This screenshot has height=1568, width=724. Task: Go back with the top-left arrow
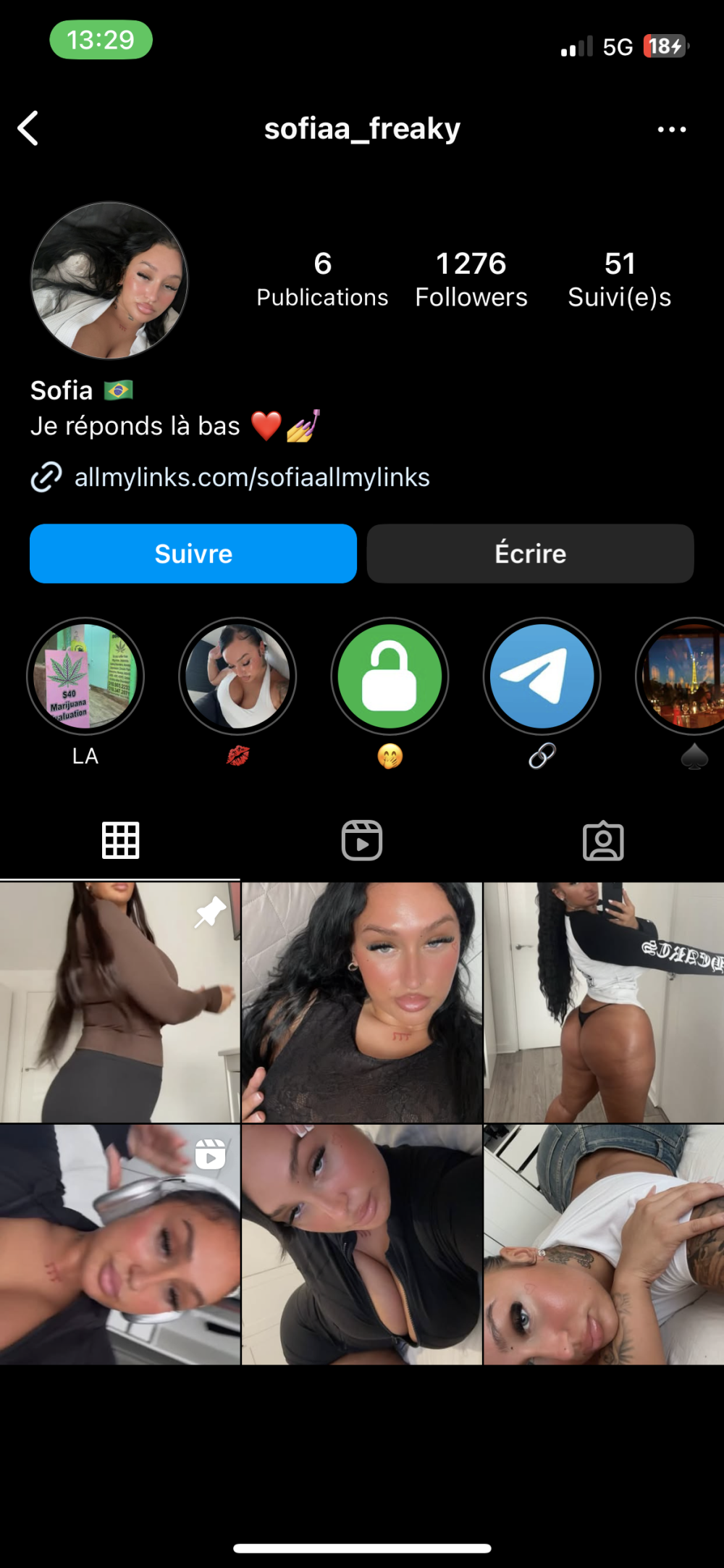28,129
